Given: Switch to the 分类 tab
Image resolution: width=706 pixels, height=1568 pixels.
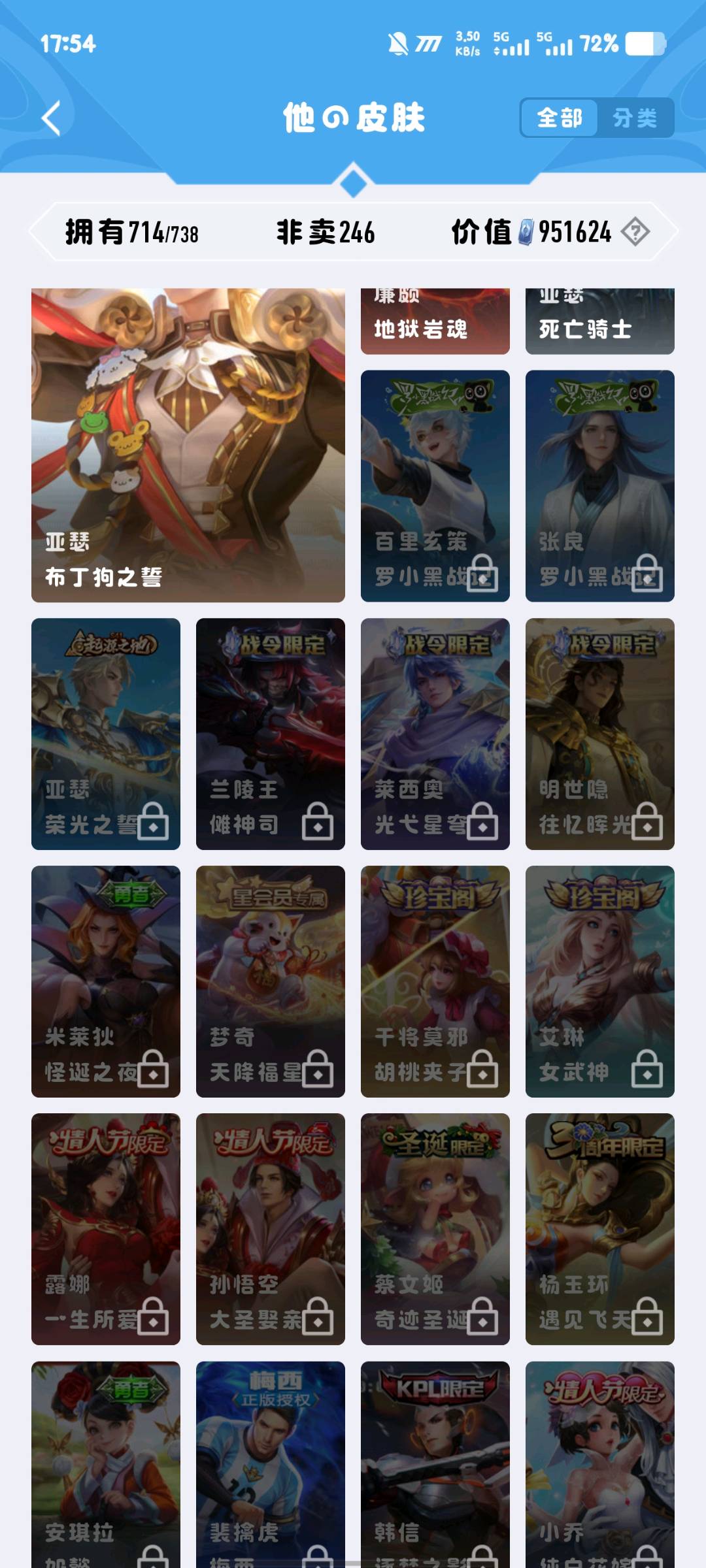Looking at the screenshot, I should pos(634,118).
